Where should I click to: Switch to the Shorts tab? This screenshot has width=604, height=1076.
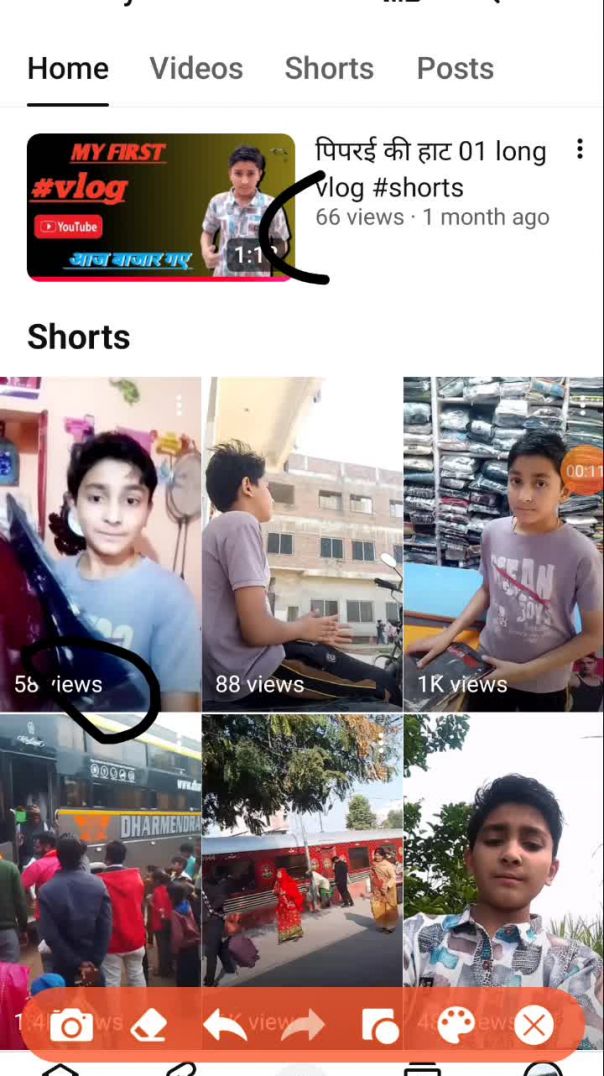(x=329, y=69)
